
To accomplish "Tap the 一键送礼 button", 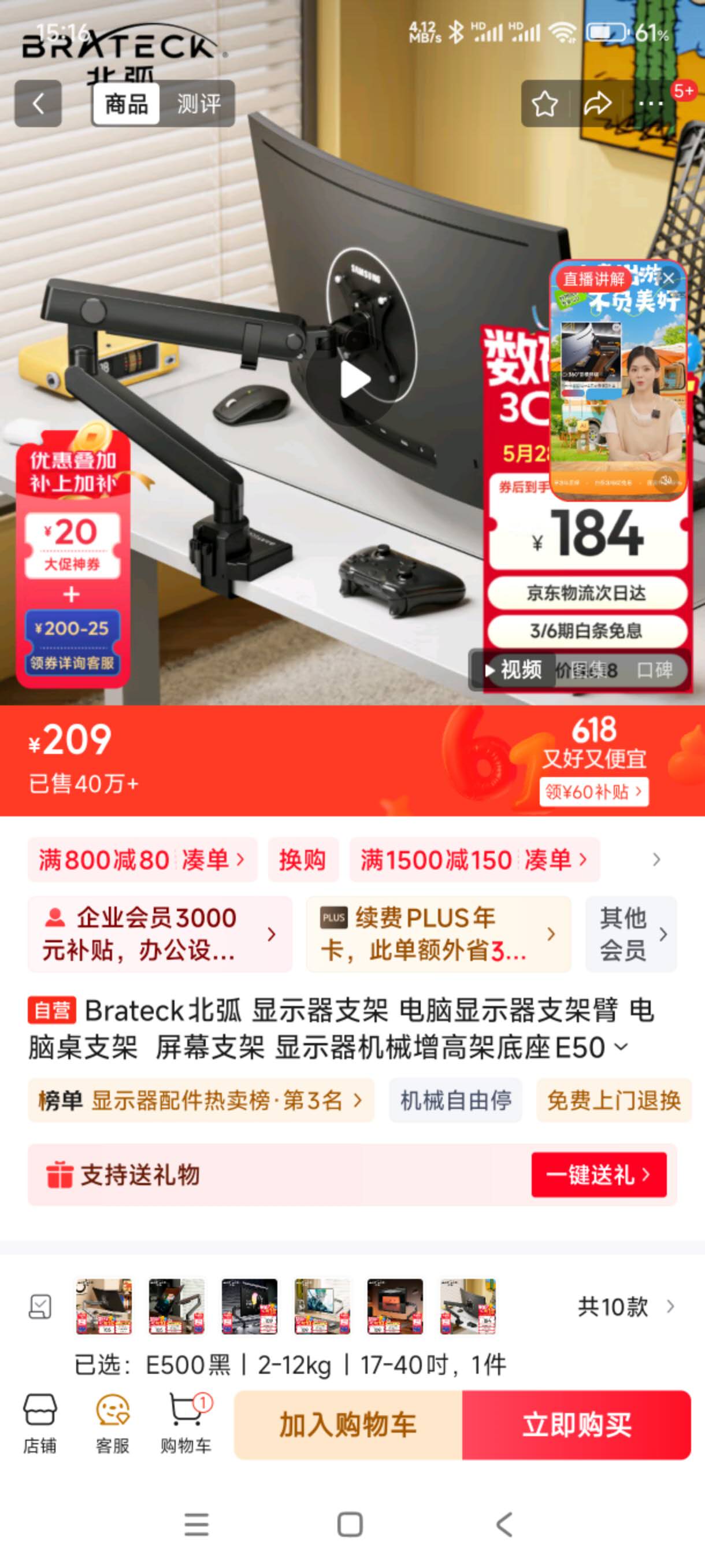I will pyautogui.click(x=599, y=1174).
